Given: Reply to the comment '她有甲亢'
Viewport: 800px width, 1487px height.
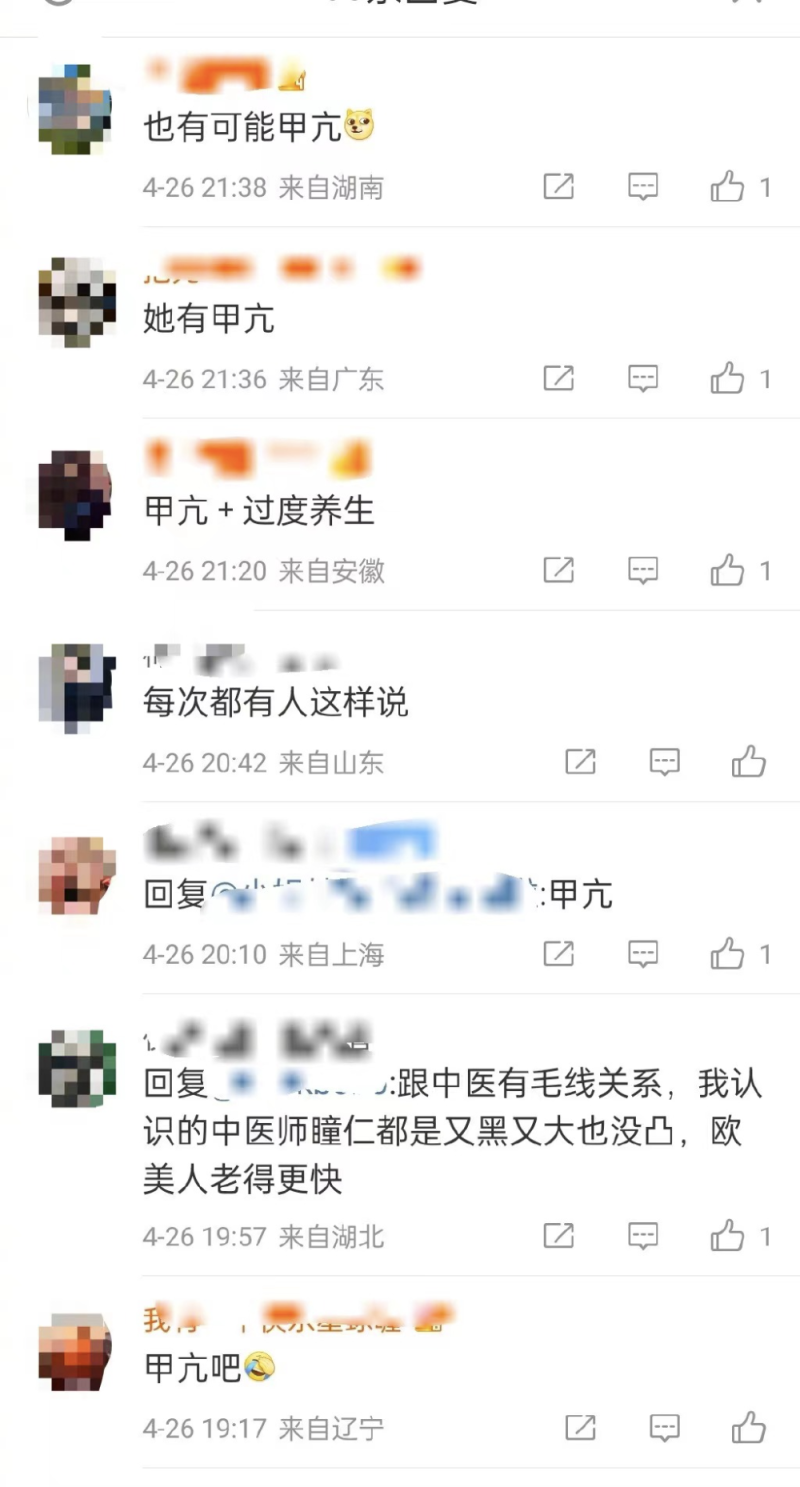Looking at the screenshot, I should click(643, 379).
